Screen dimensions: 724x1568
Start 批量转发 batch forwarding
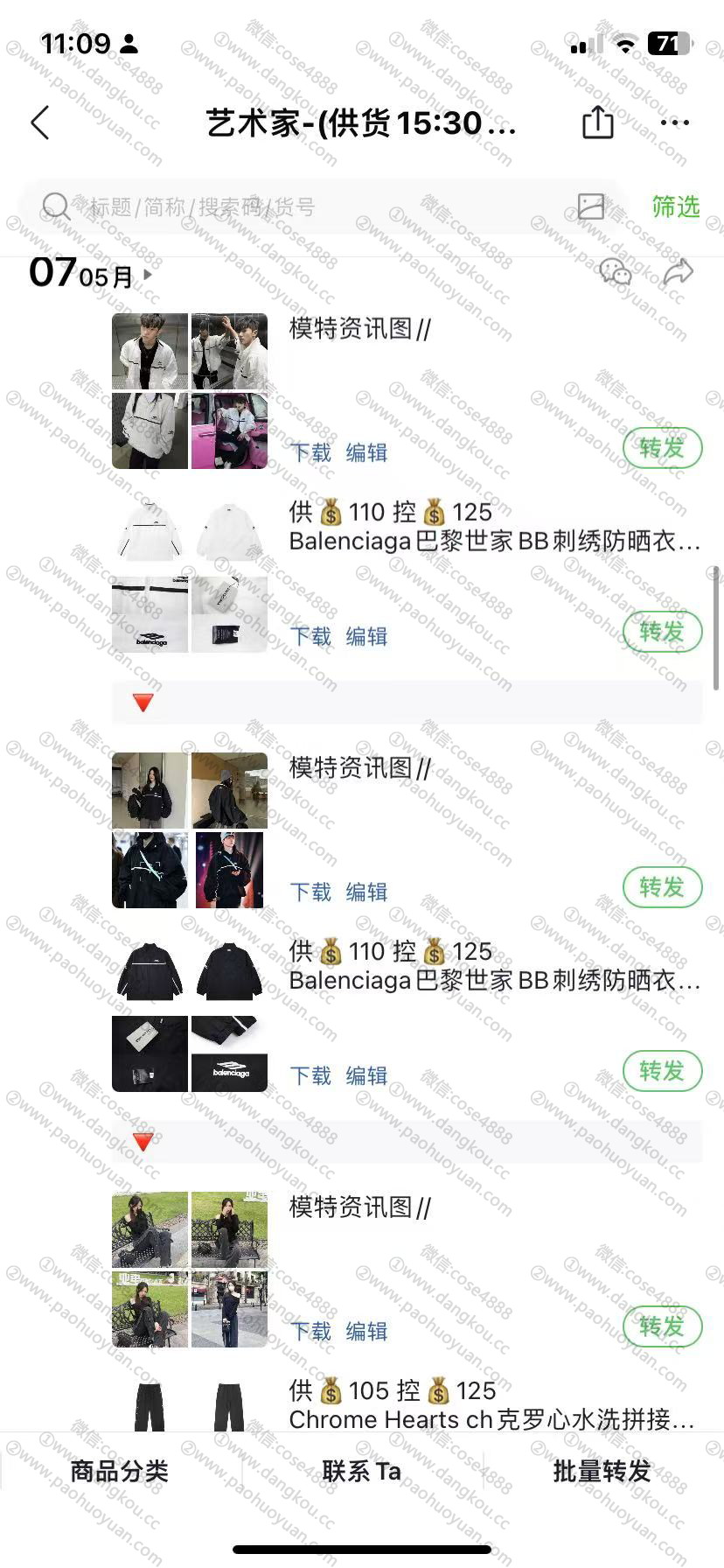602,1471
